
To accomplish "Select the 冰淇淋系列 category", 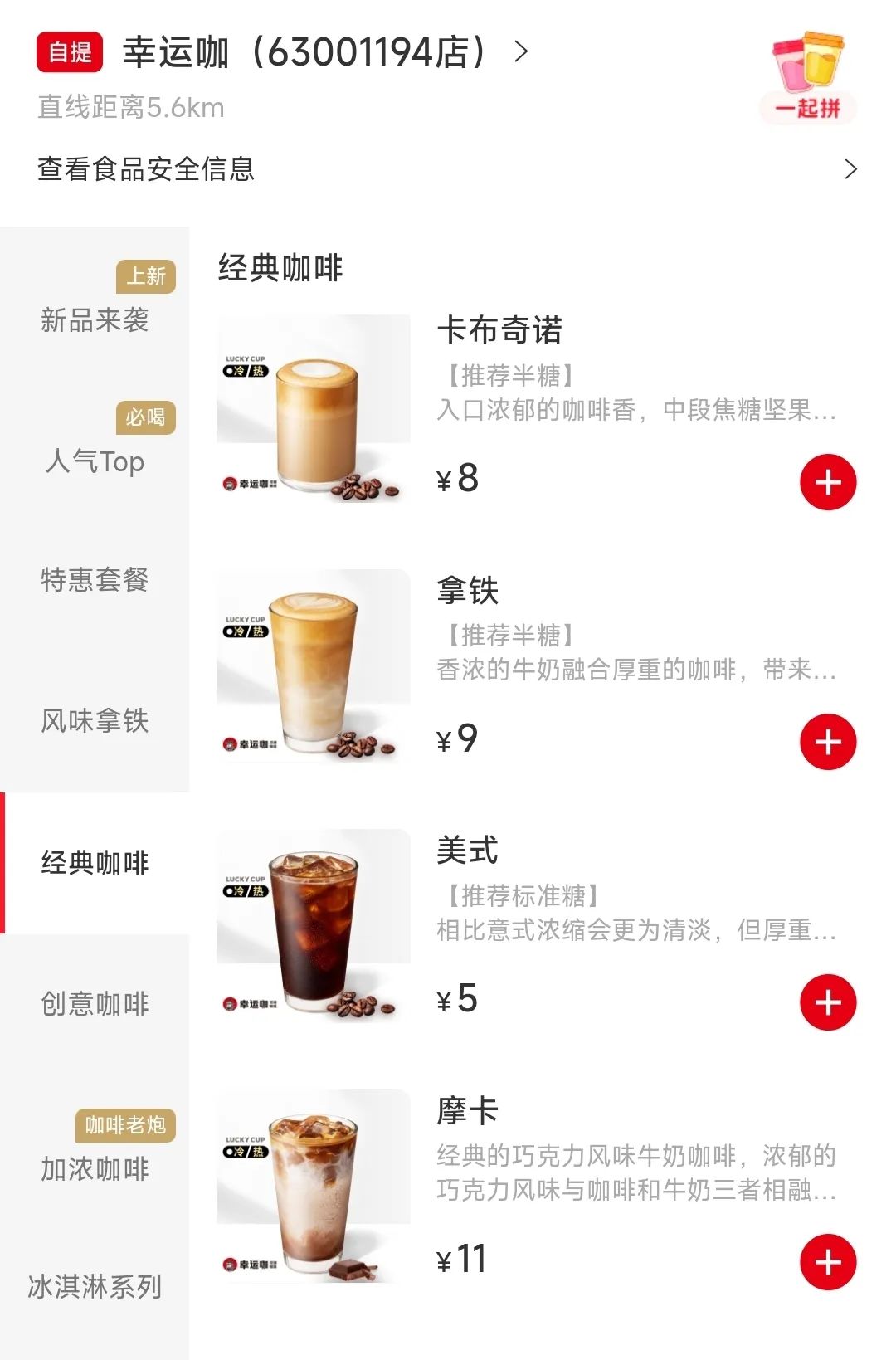I will 94,1287.
